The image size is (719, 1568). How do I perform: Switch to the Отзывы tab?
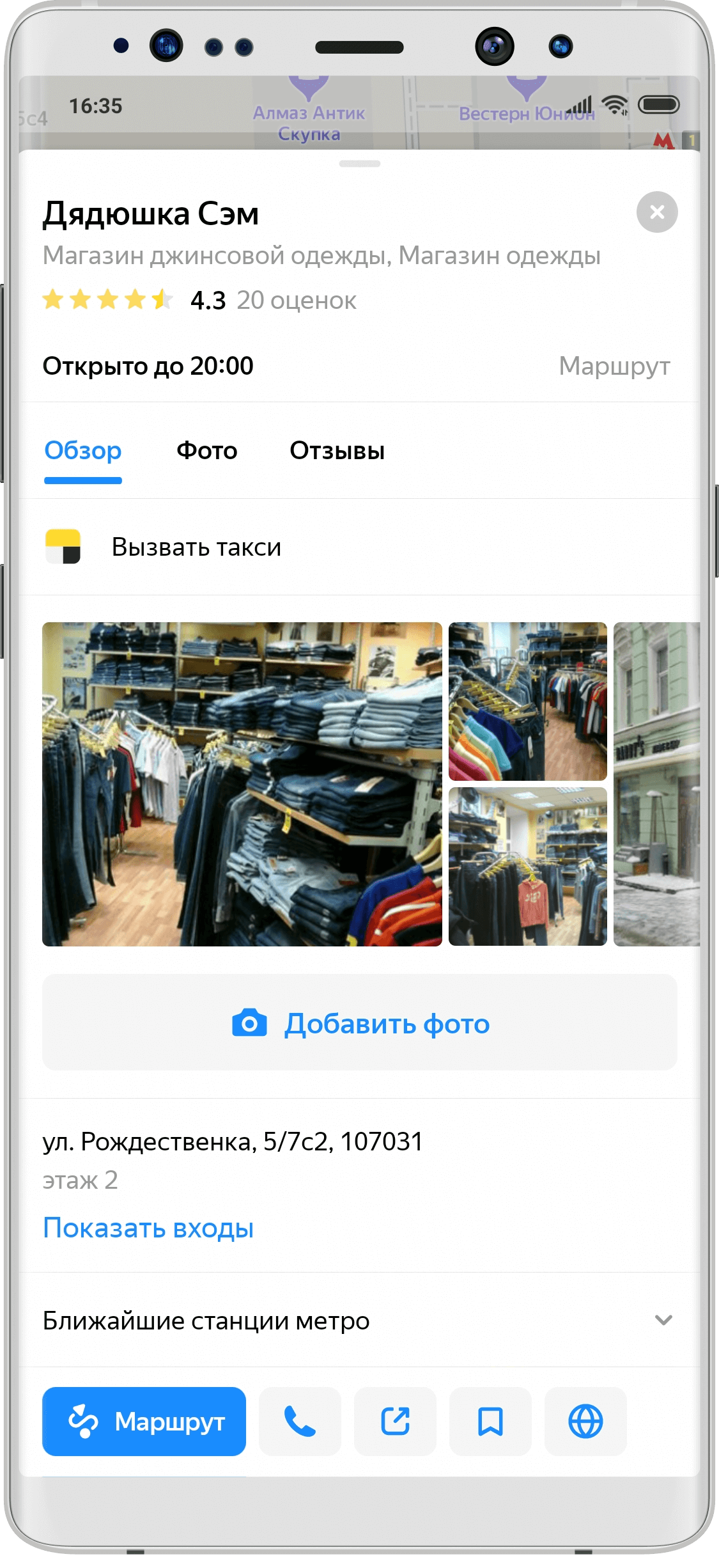pyautogui.click(x=337, y=451)
